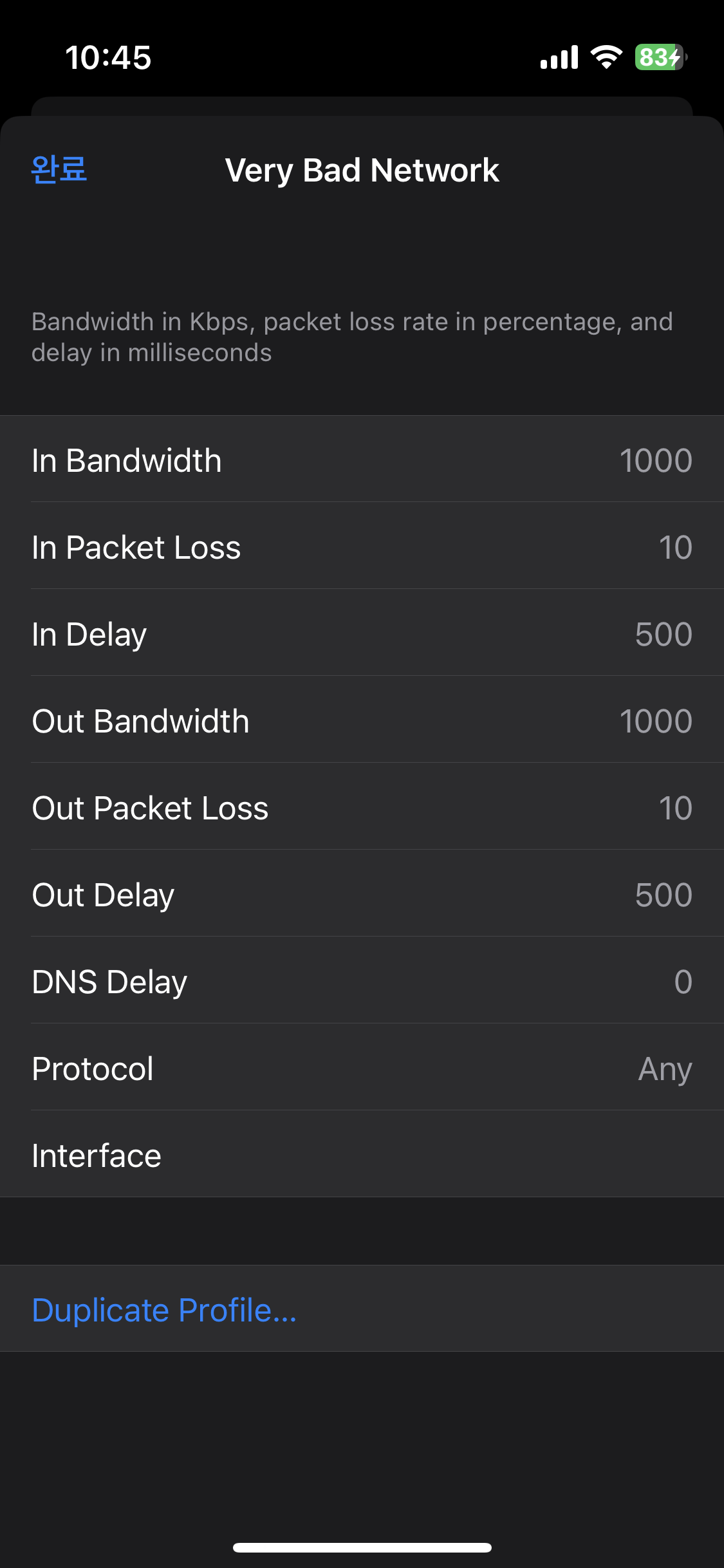Screen dimensions: 724x1568
Task: Select the Out Bandwidth row
Action: click(362, 720)
